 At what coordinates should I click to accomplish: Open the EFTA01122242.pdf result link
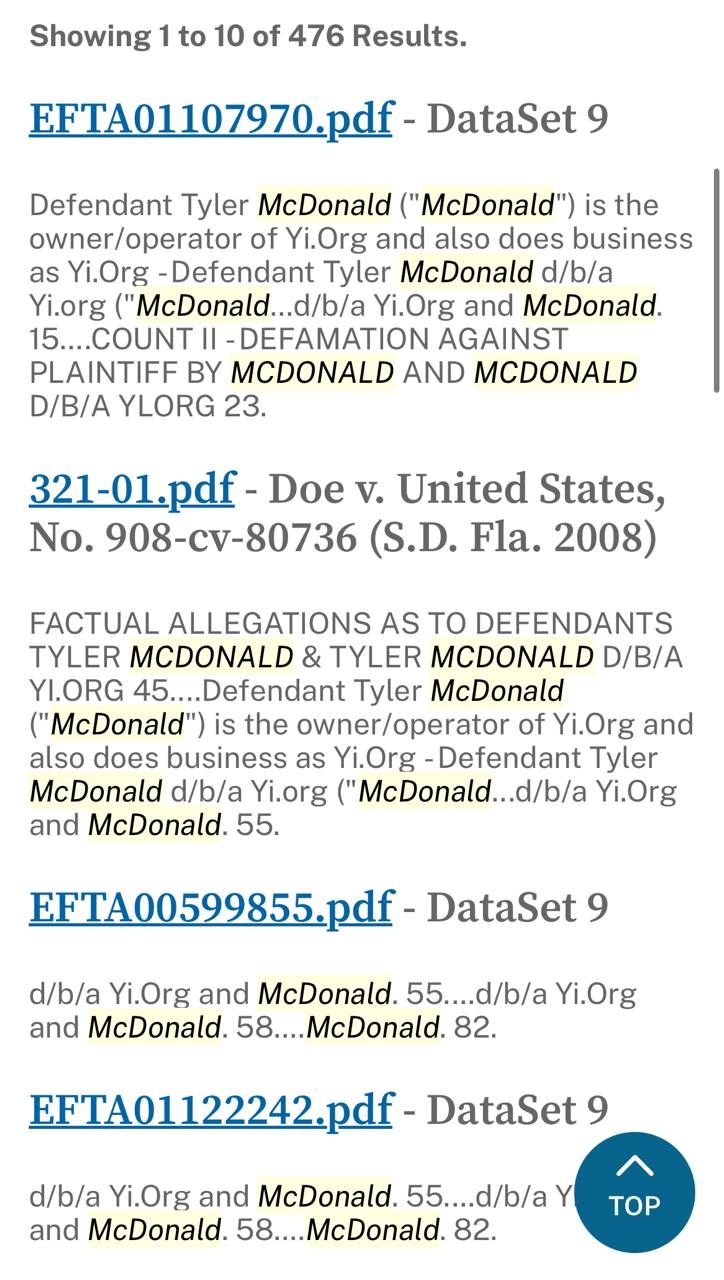211,1110
